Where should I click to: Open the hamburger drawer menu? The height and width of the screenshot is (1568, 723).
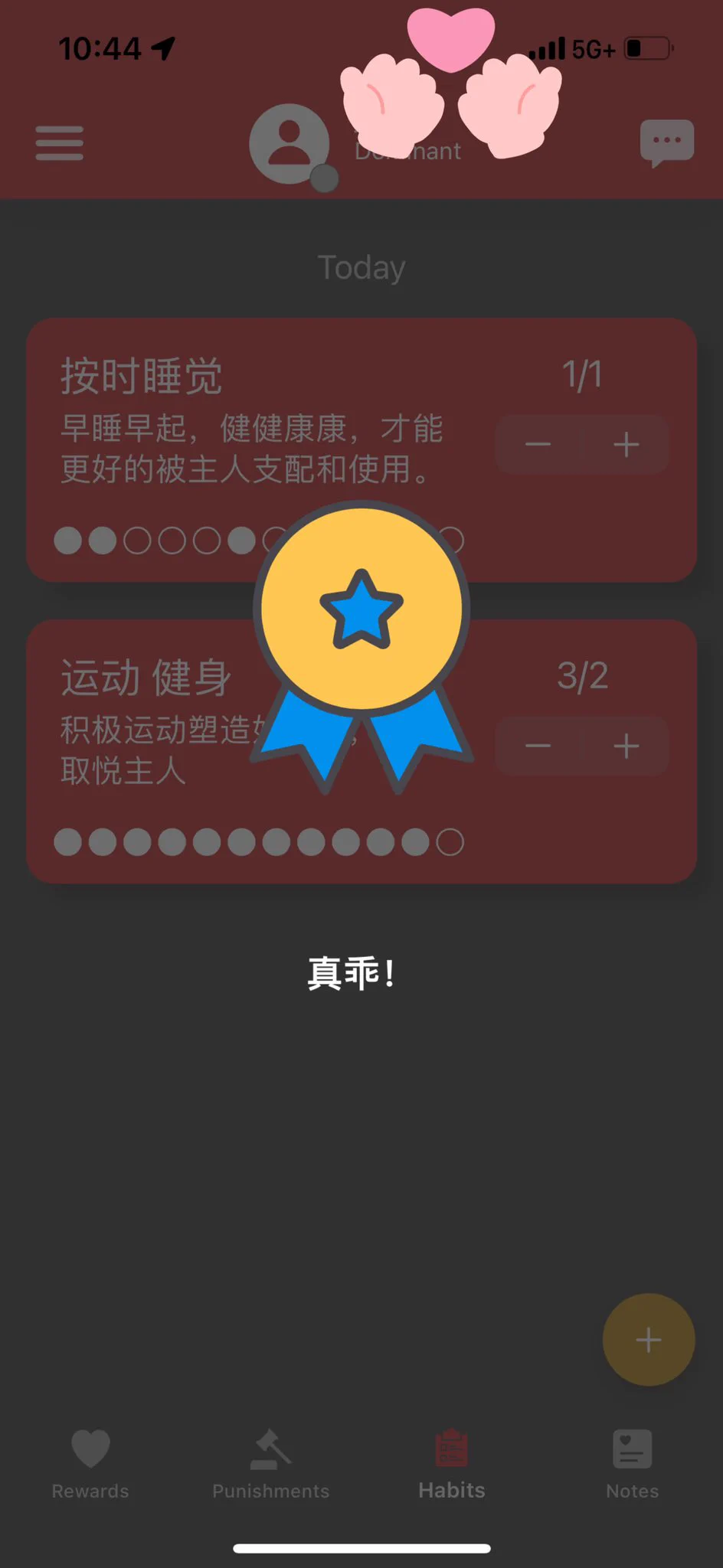click(x=59, y=143)
